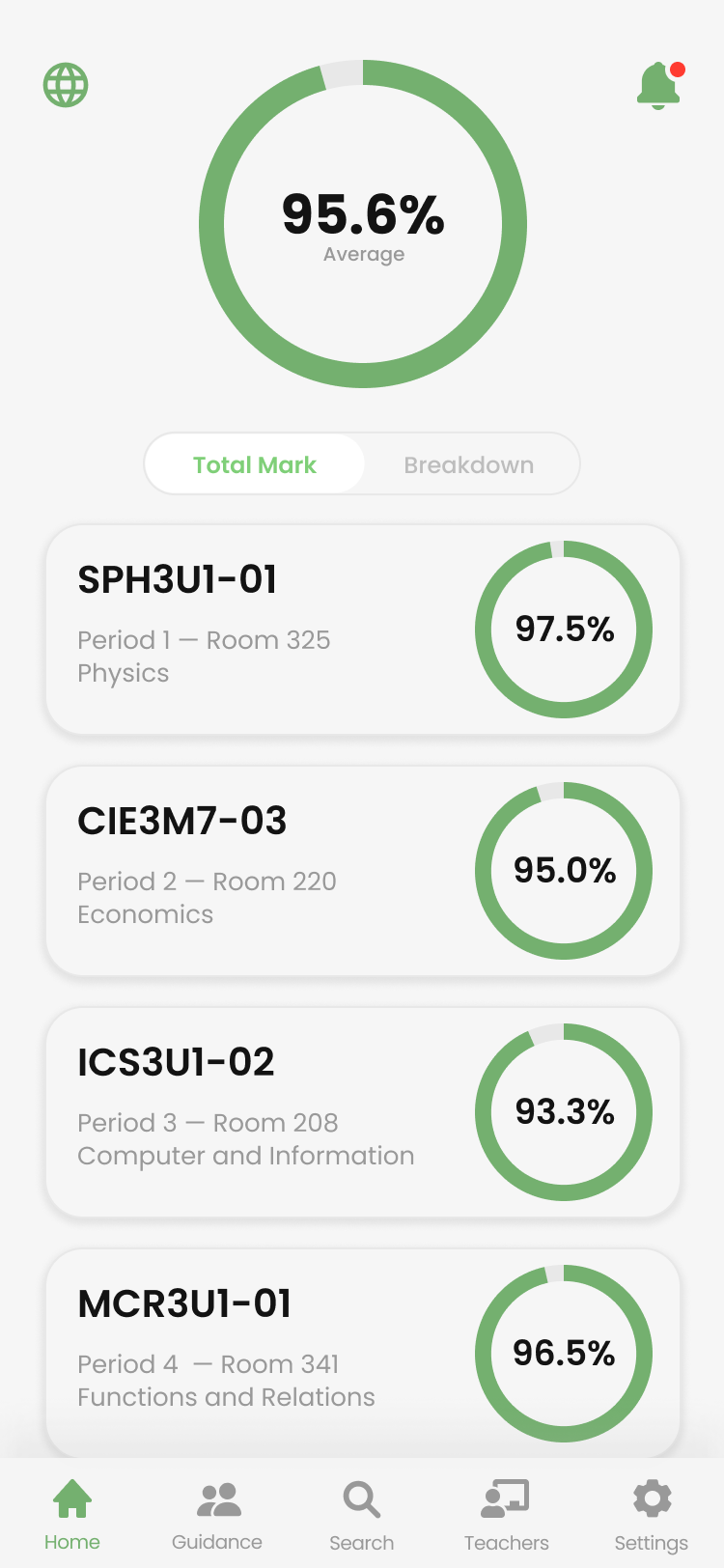Open the globe icon
Screen dimensions: 724x1568
coord(66,85)
